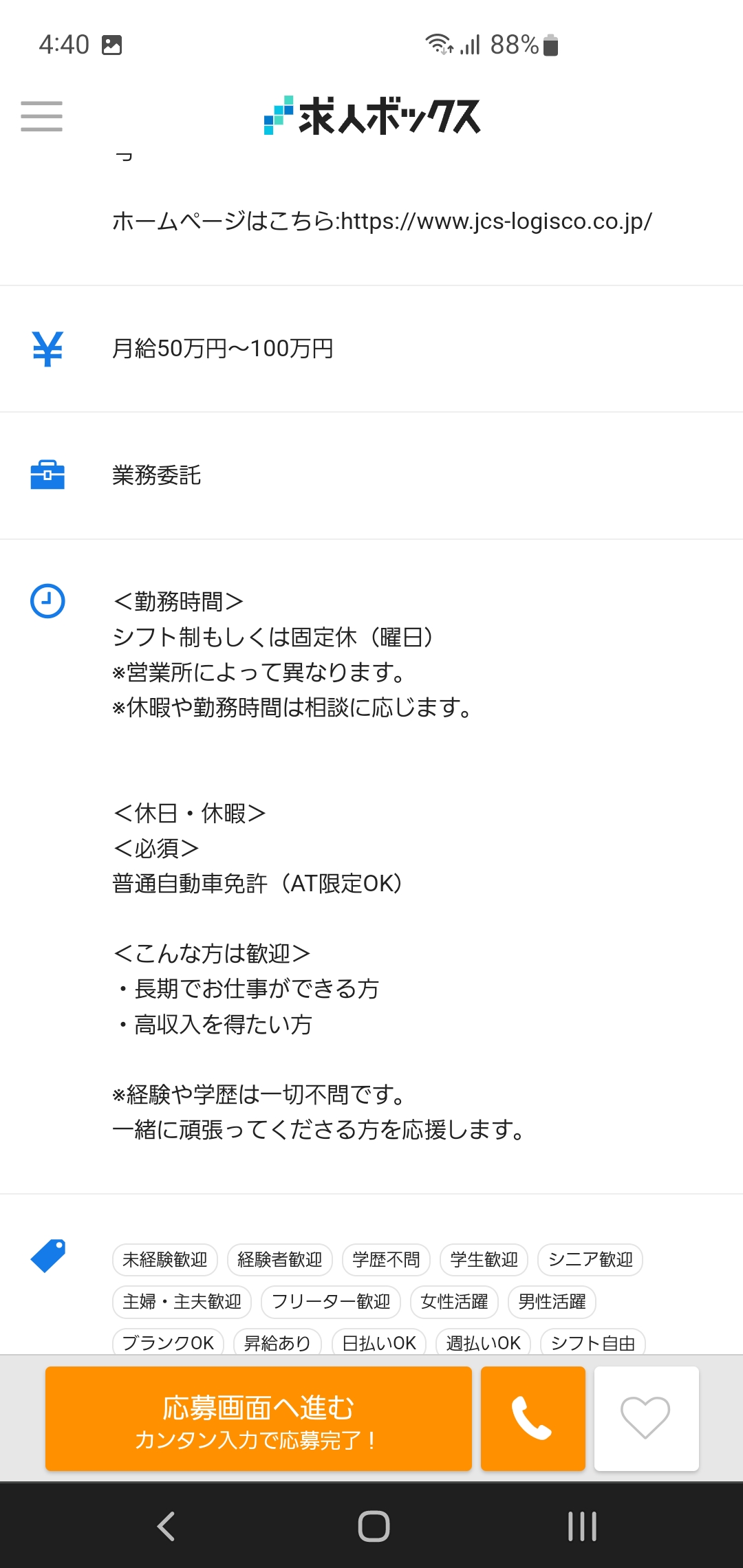Select the 未経験歓迎 tag
Viewport: 743px width, 1568px height.
165,1260
